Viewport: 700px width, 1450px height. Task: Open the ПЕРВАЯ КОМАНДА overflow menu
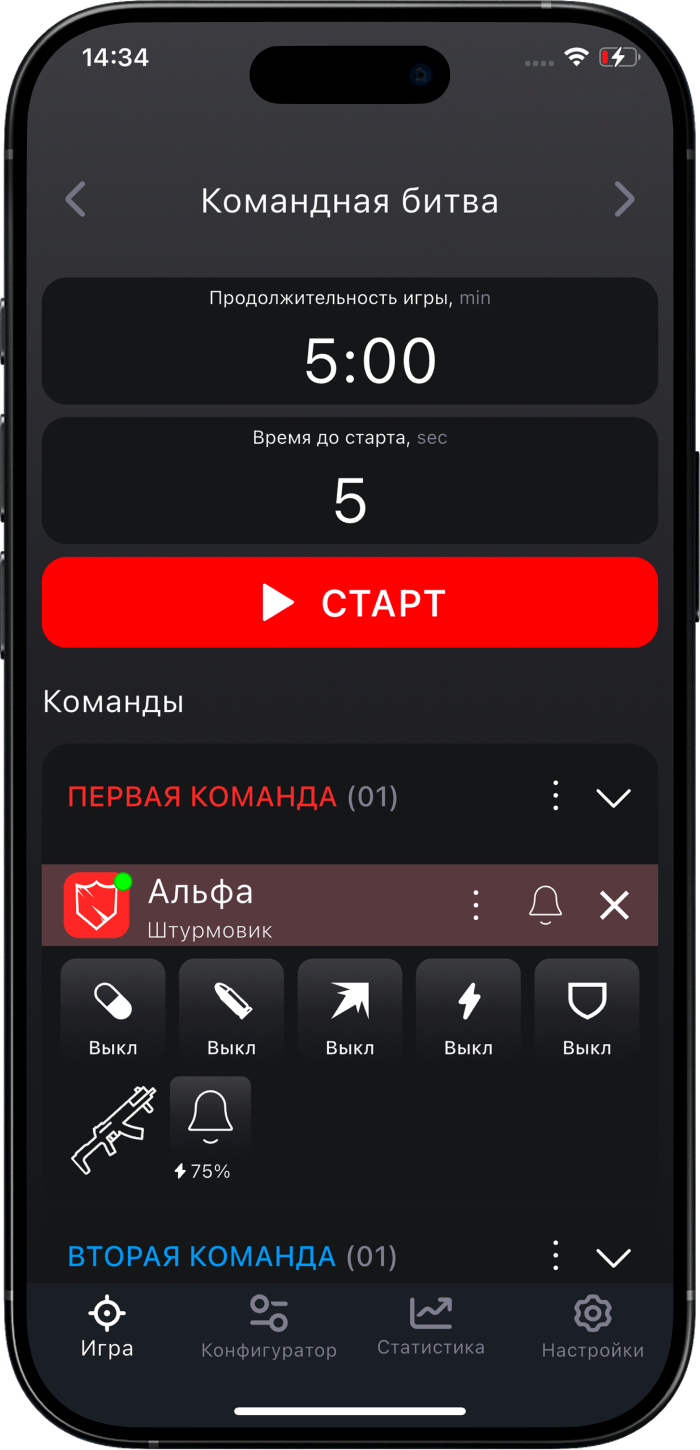pyautogui.click(x=556, y=797)
